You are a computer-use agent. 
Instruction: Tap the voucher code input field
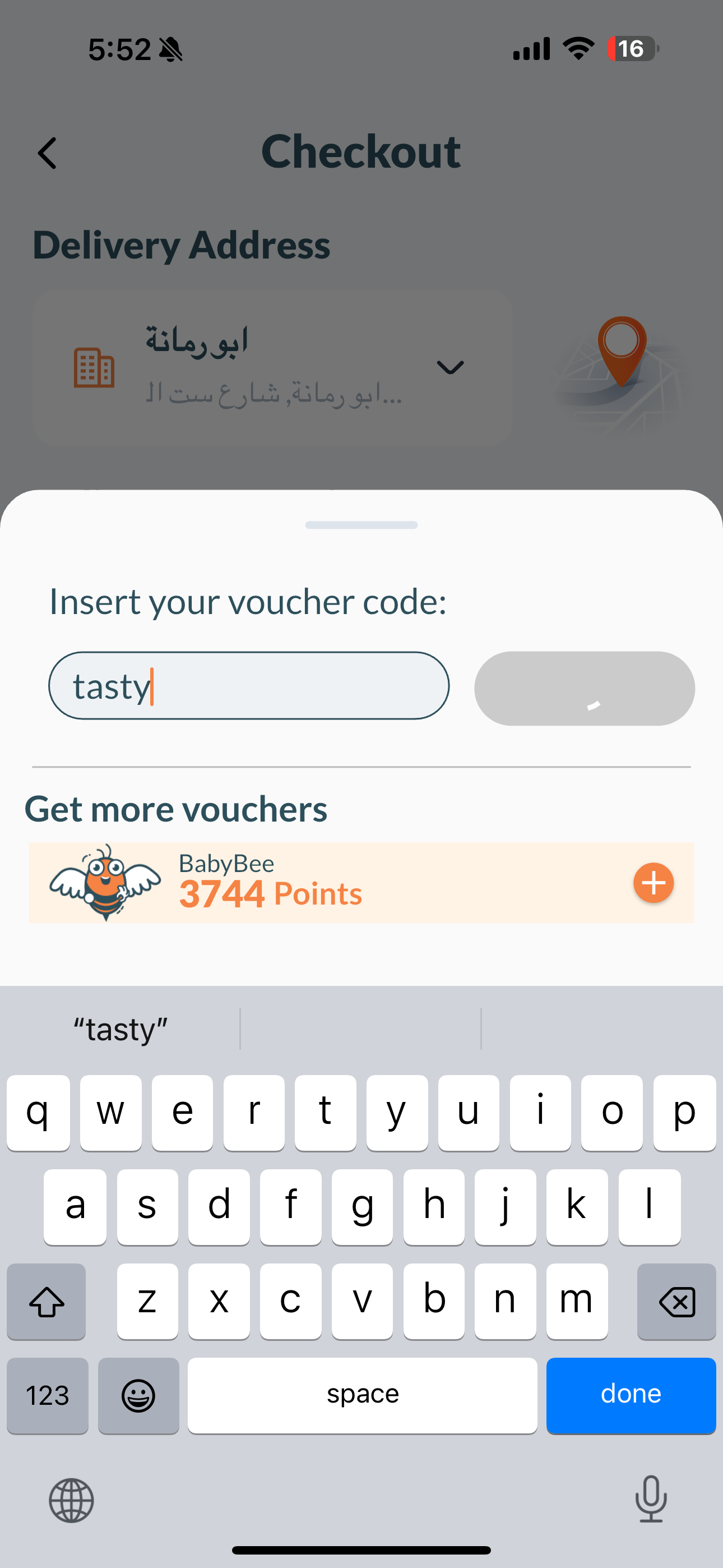point(248,686)
